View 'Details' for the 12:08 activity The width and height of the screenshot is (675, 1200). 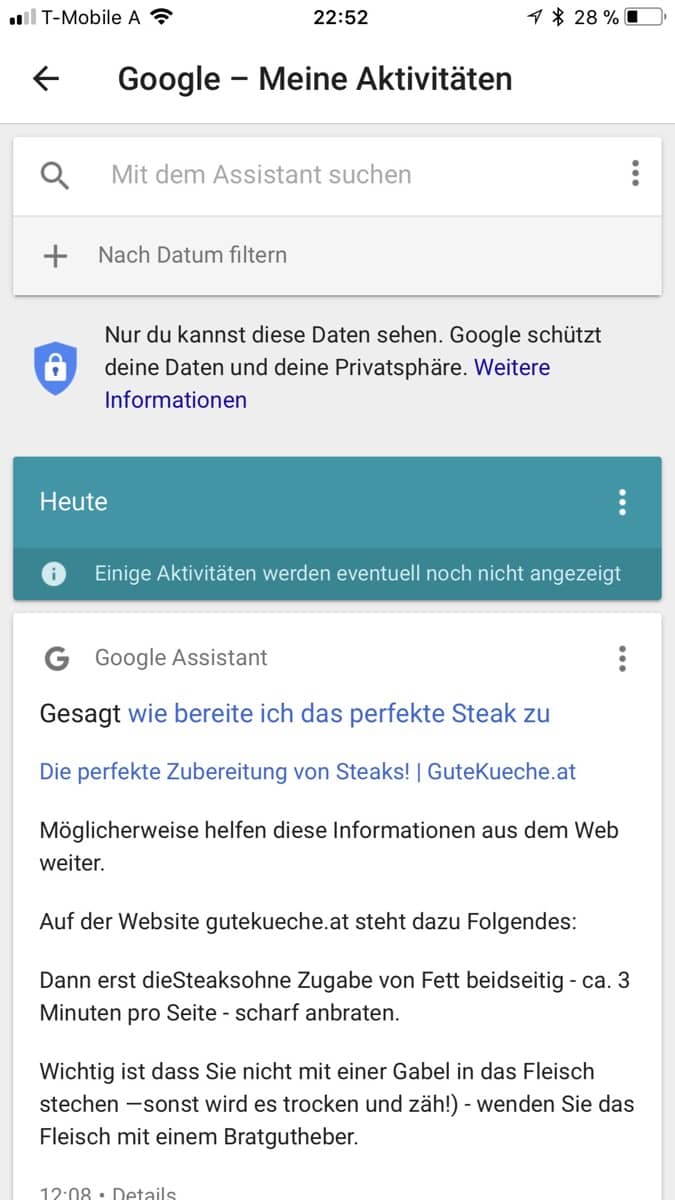tap(144, 1192)
